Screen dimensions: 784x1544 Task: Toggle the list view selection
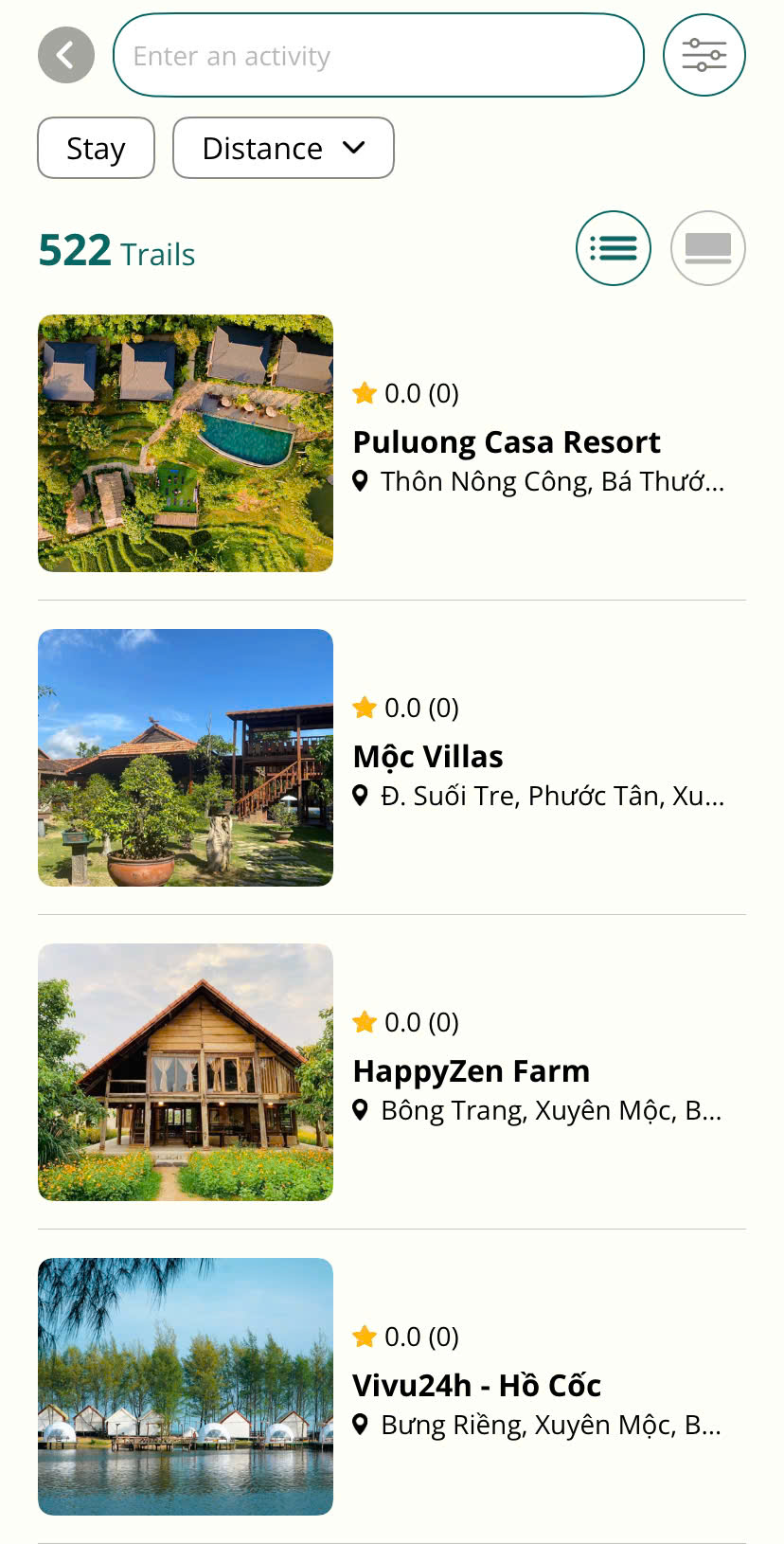click(x=614, y=247)
